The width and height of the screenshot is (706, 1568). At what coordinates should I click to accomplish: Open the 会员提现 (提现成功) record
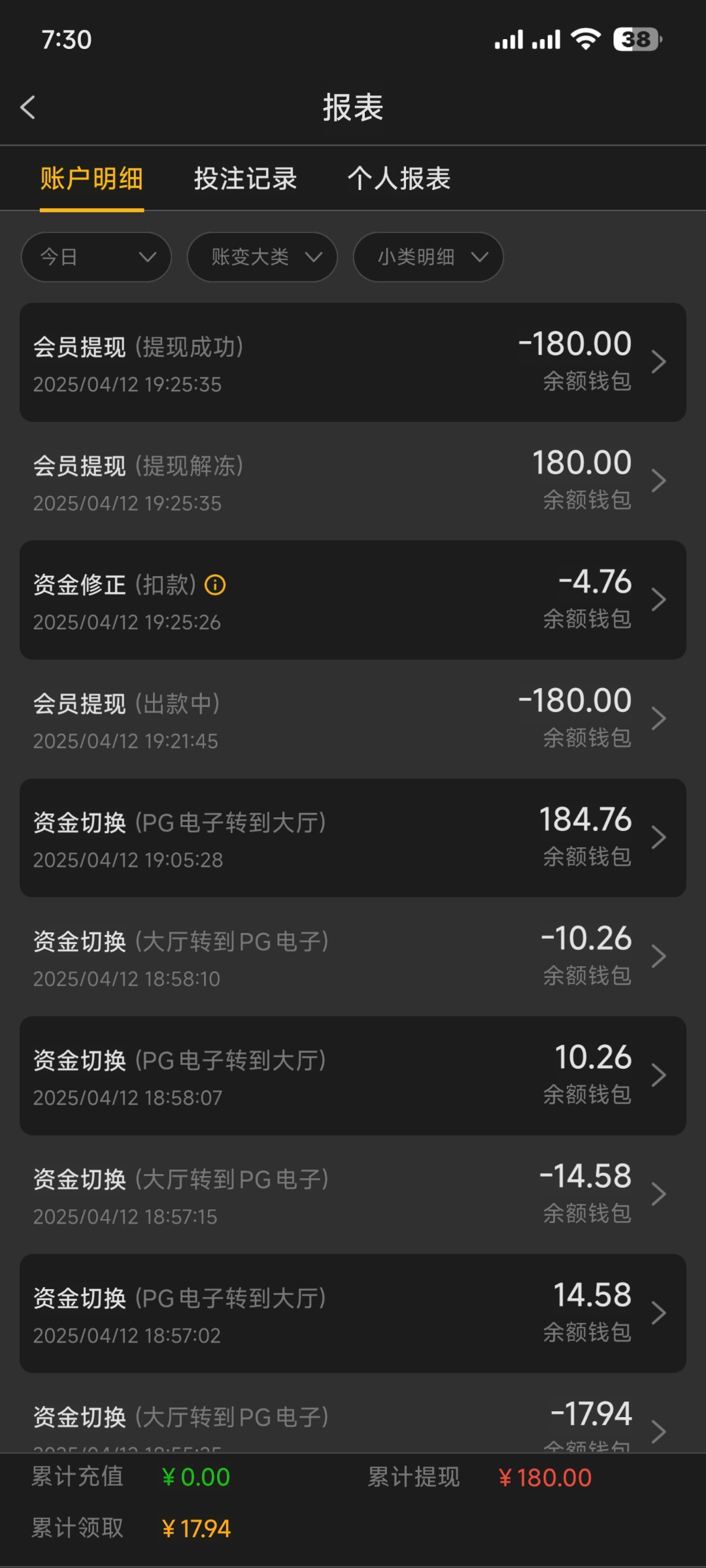coord(353,362)
